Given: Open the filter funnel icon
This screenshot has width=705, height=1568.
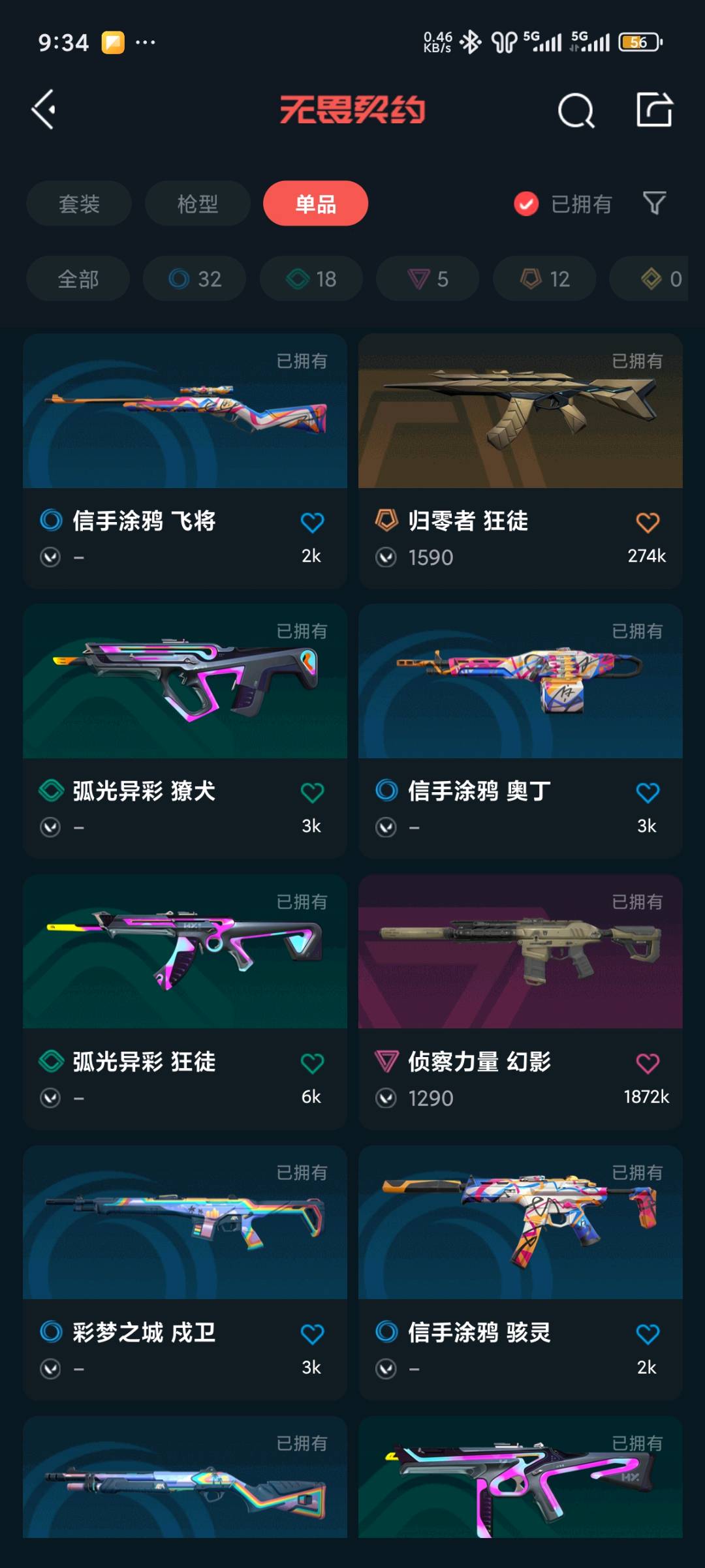Looking at the screenshot, I should coord(654,204).
